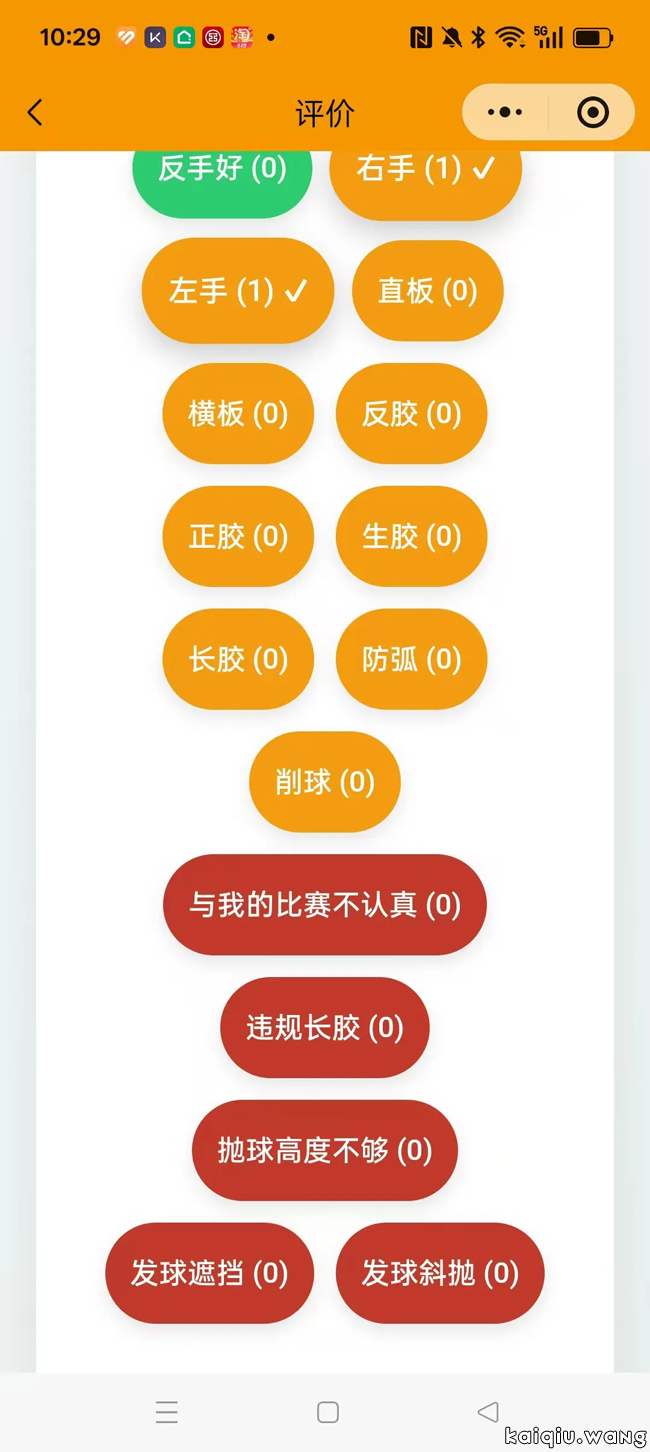Pick the 正胶 (0) tag
This screenshot has height=1452, width=650.
[238, 537]
